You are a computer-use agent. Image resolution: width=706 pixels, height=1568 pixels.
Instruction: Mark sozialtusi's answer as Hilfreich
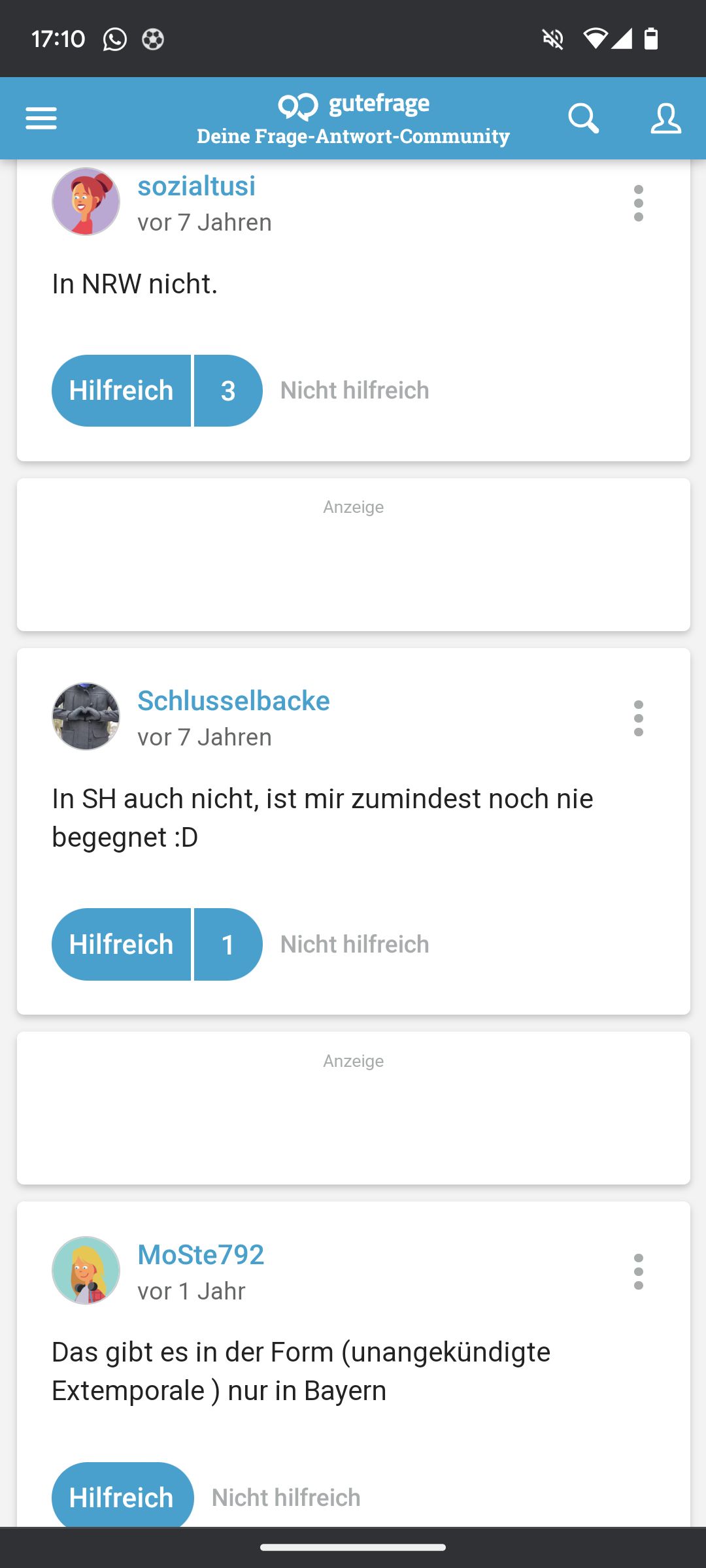[122, 391]
